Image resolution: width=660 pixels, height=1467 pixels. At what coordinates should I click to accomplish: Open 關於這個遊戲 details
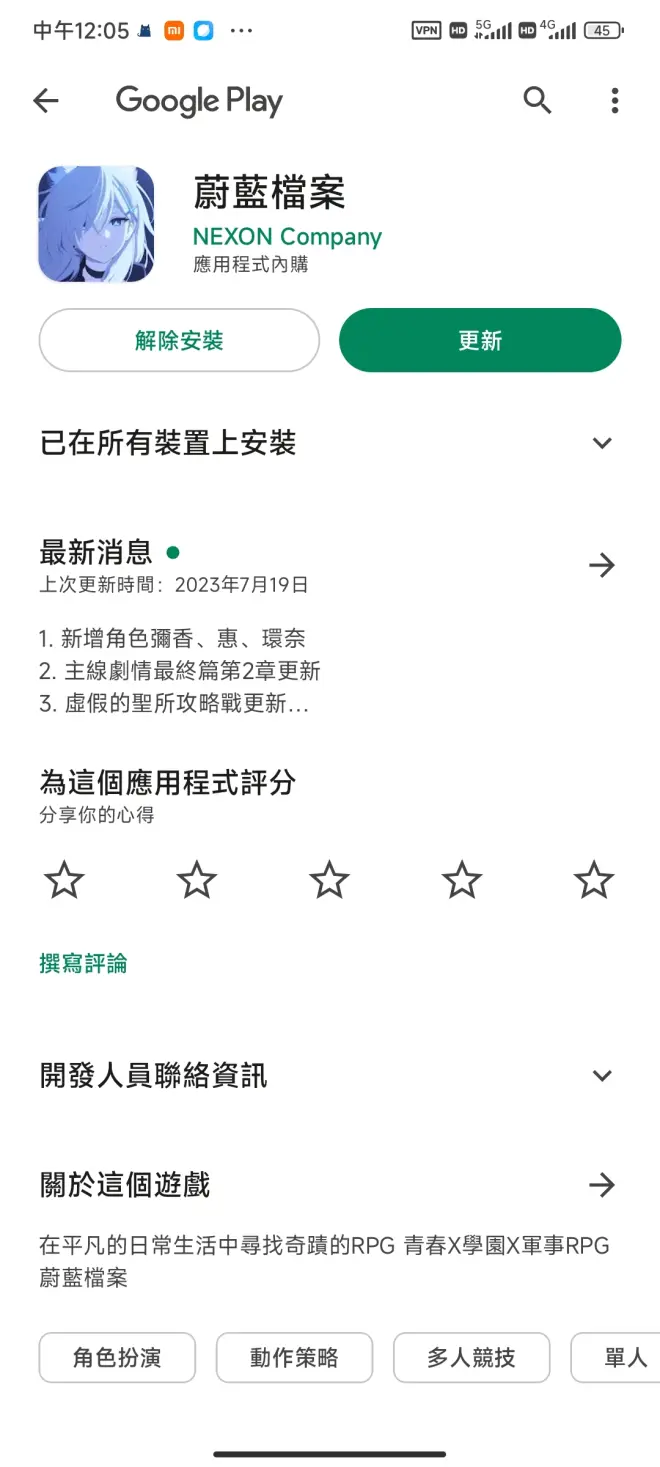(x=601, y=1186)
